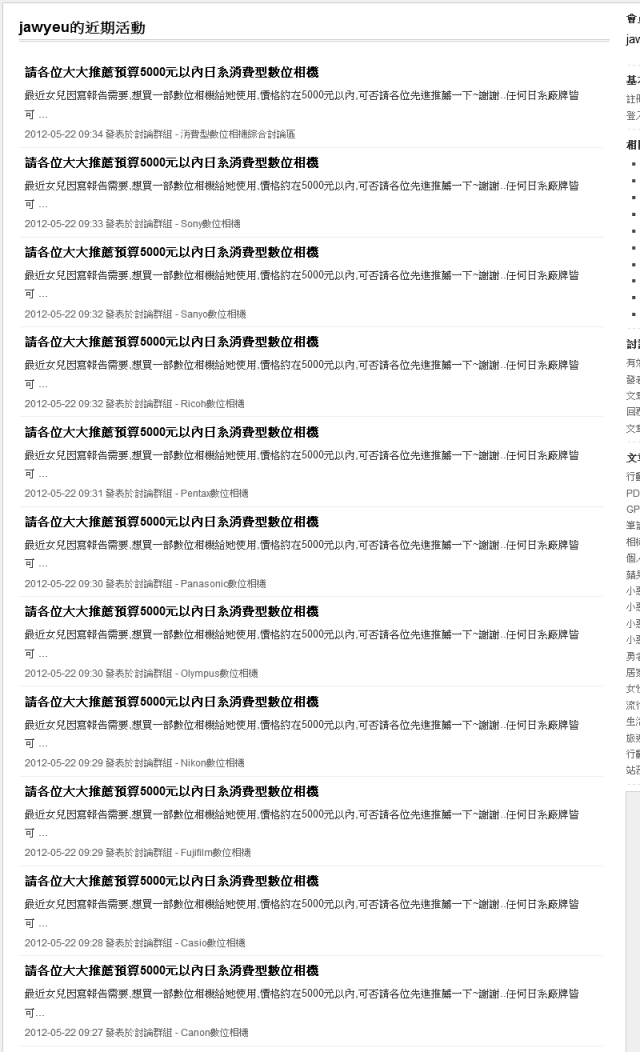Open the Sony數位相機 group link
640x1052 pixels.
click(210, 224)
